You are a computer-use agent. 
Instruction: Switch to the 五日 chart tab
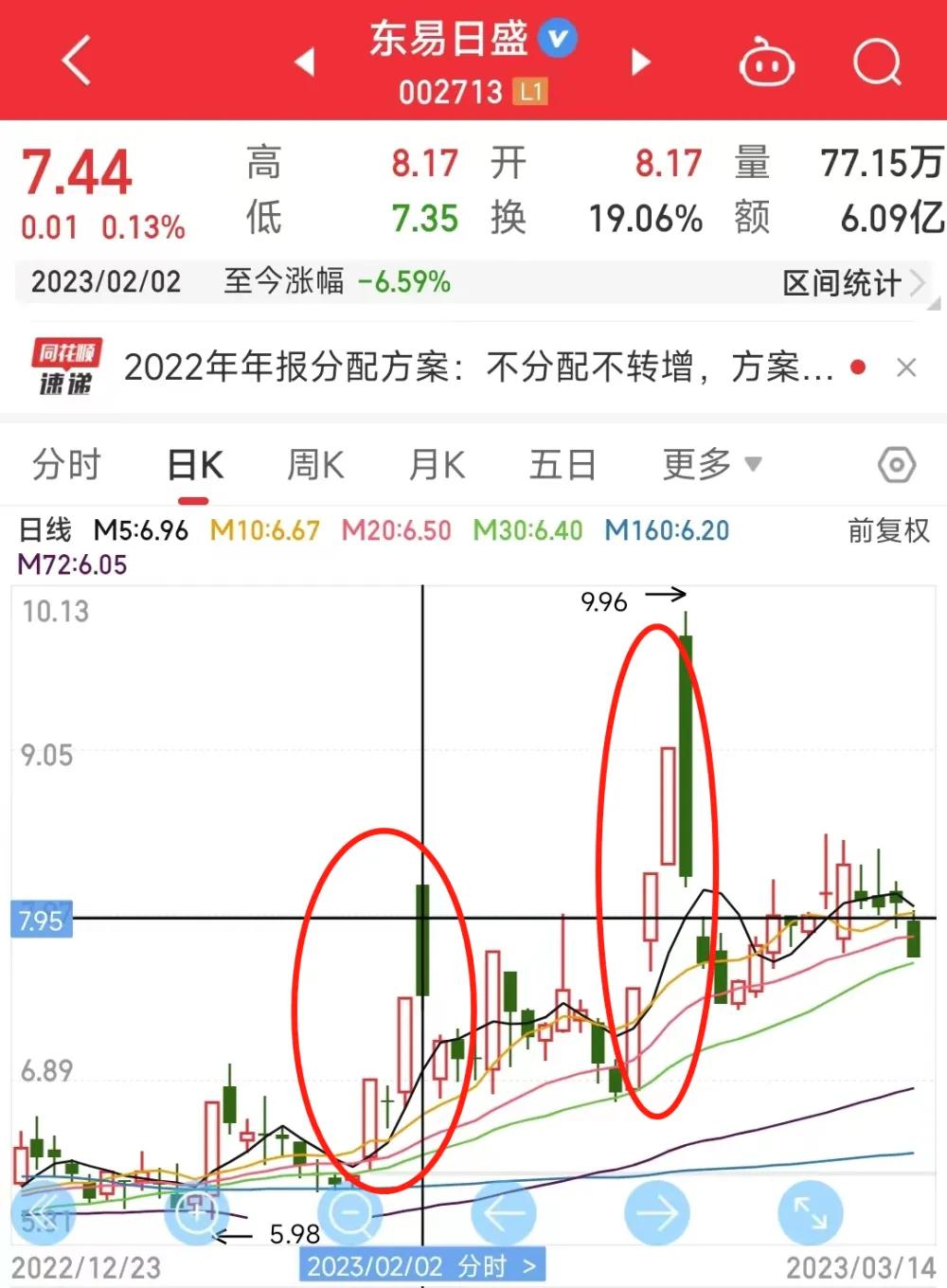click(563, 465)
